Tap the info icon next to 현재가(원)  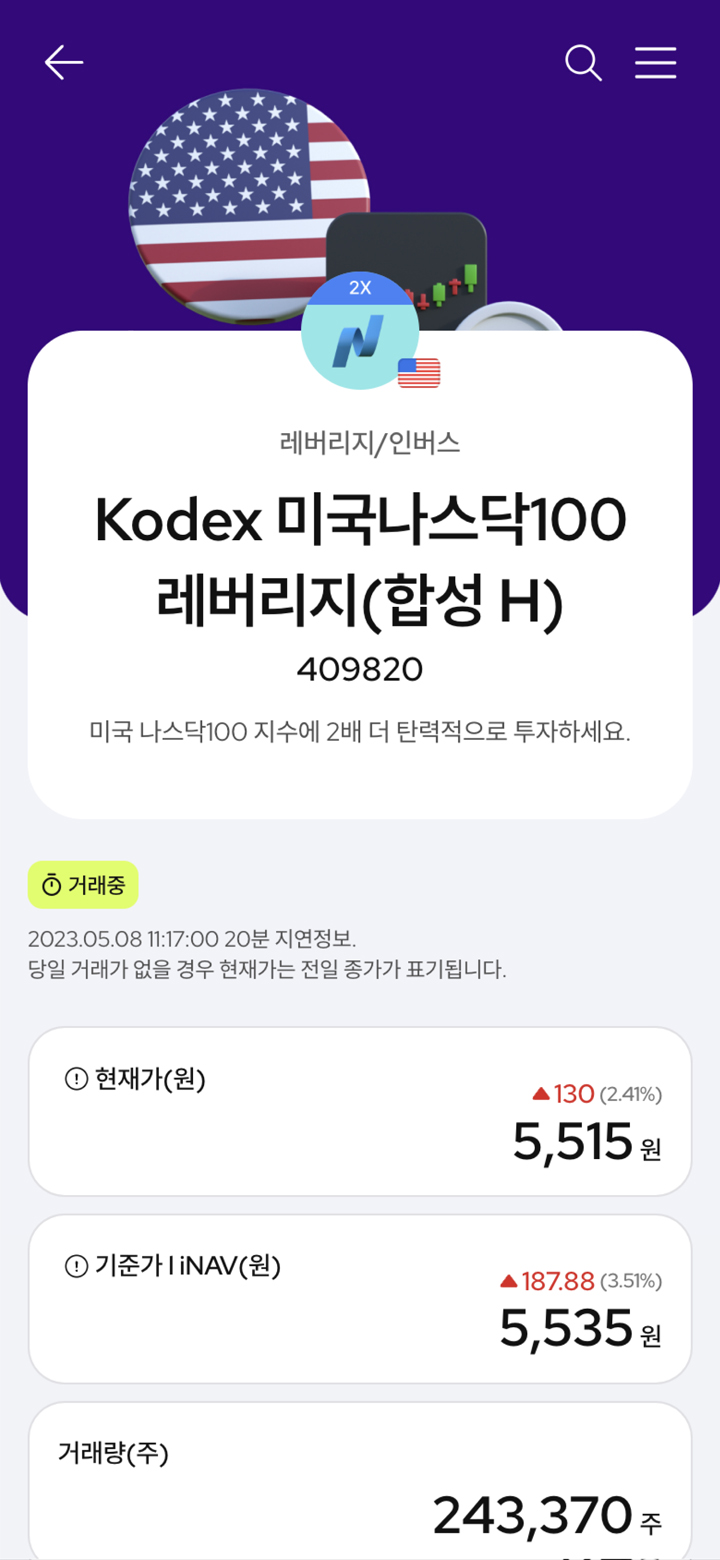tap(76, 1079)
